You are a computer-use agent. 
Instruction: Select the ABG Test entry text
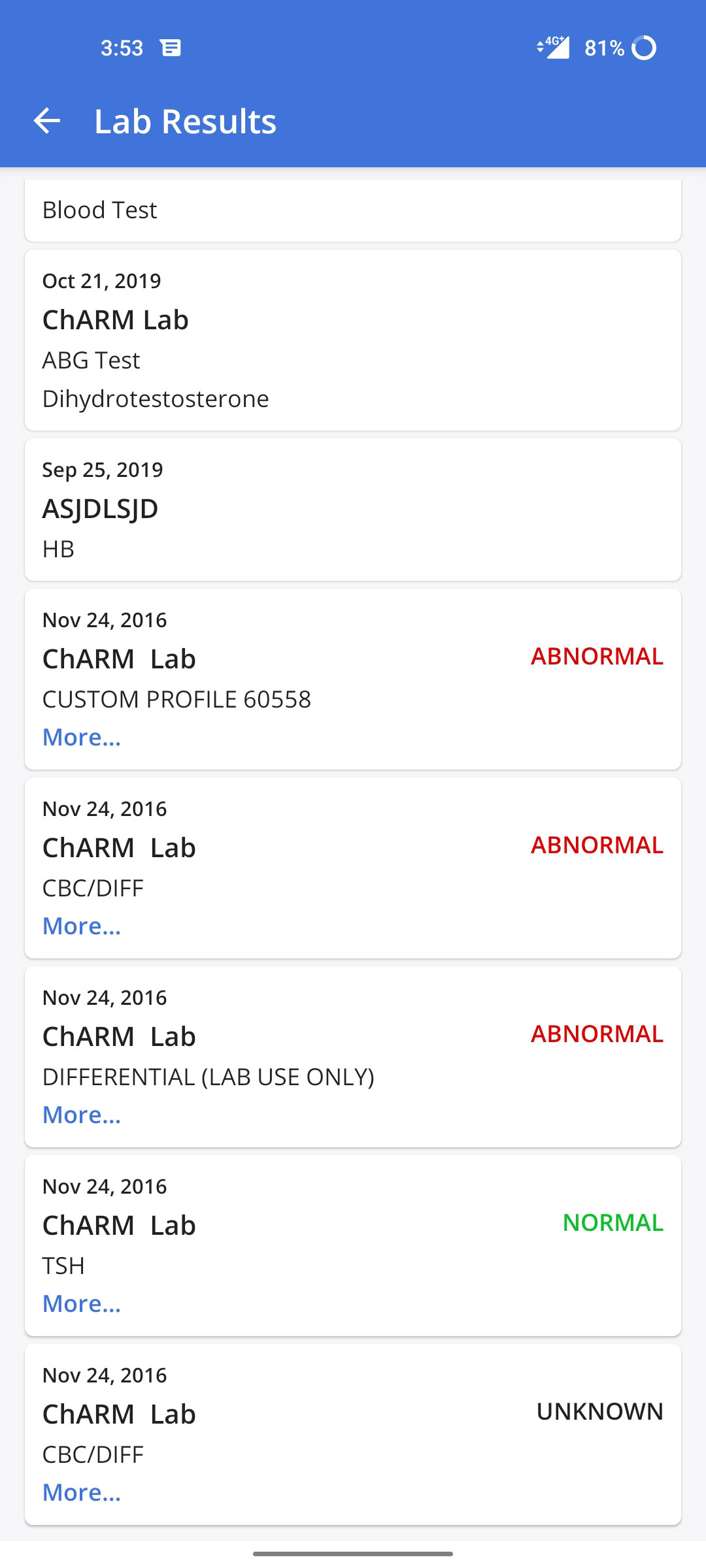point(91,360)
